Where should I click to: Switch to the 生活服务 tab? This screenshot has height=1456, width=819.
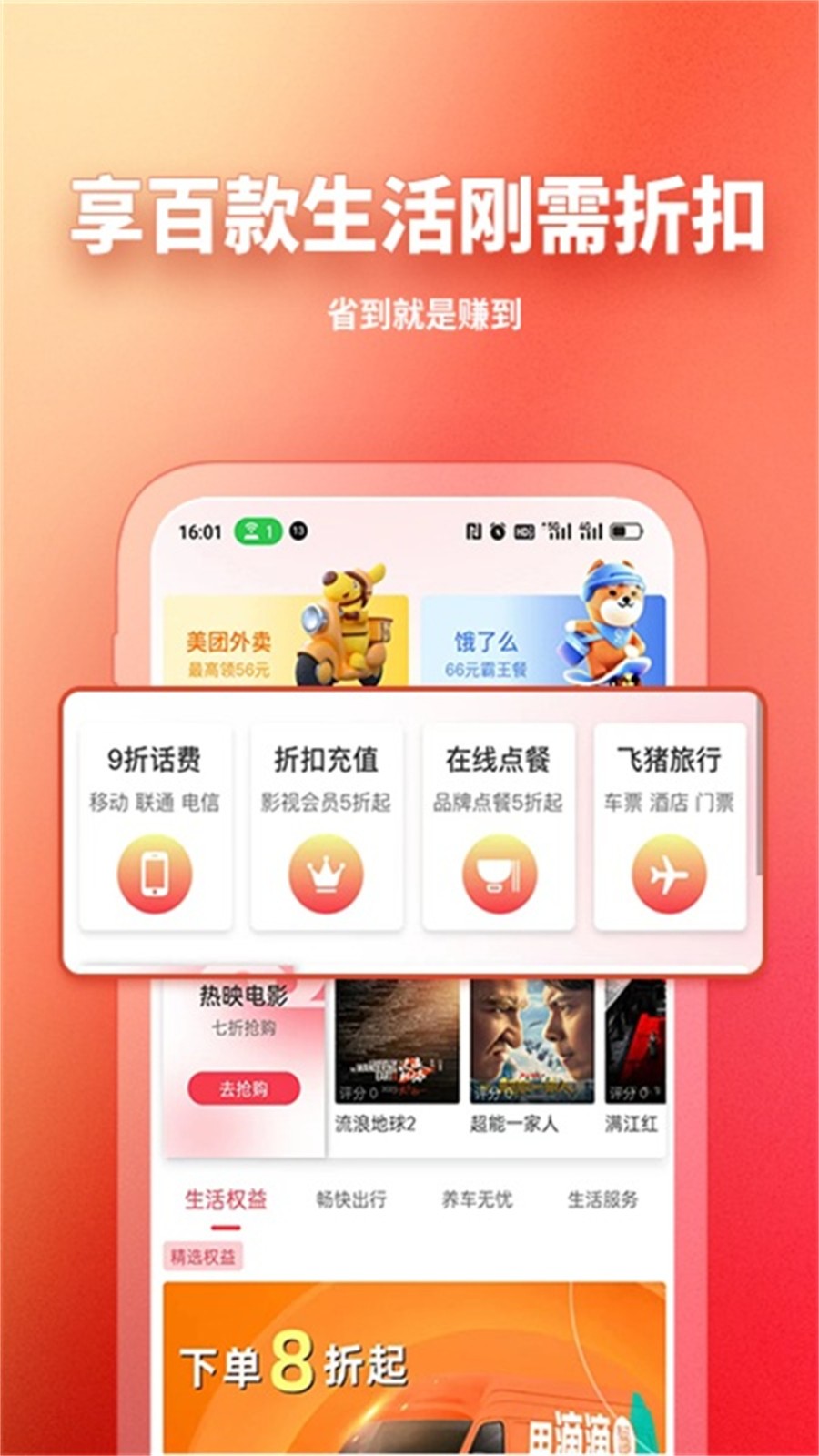coord(602,1199)
